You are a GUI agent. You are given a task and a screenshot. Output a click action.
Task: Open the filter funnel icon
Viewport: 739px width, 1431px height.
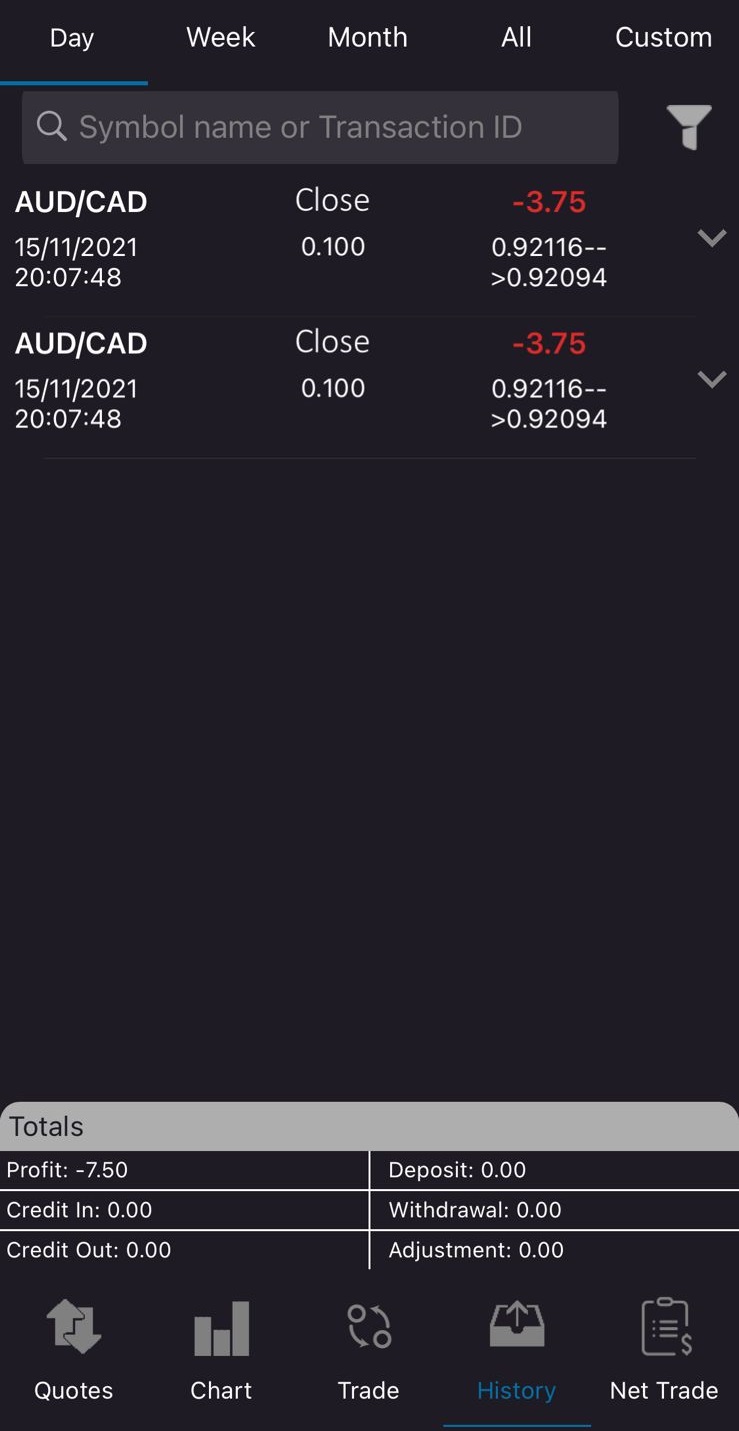click(690, 127)
